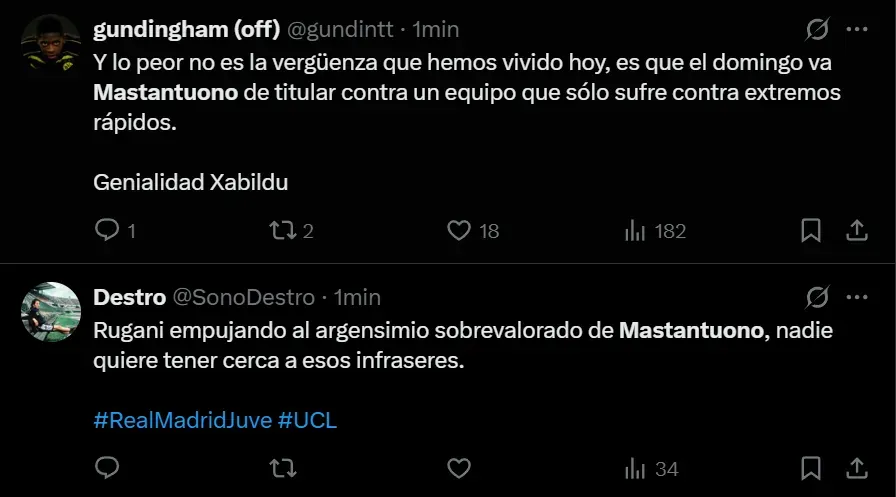Screen dimensions: 896x497
Task: Like gundingham's tweet
Action: pos(458,231)
